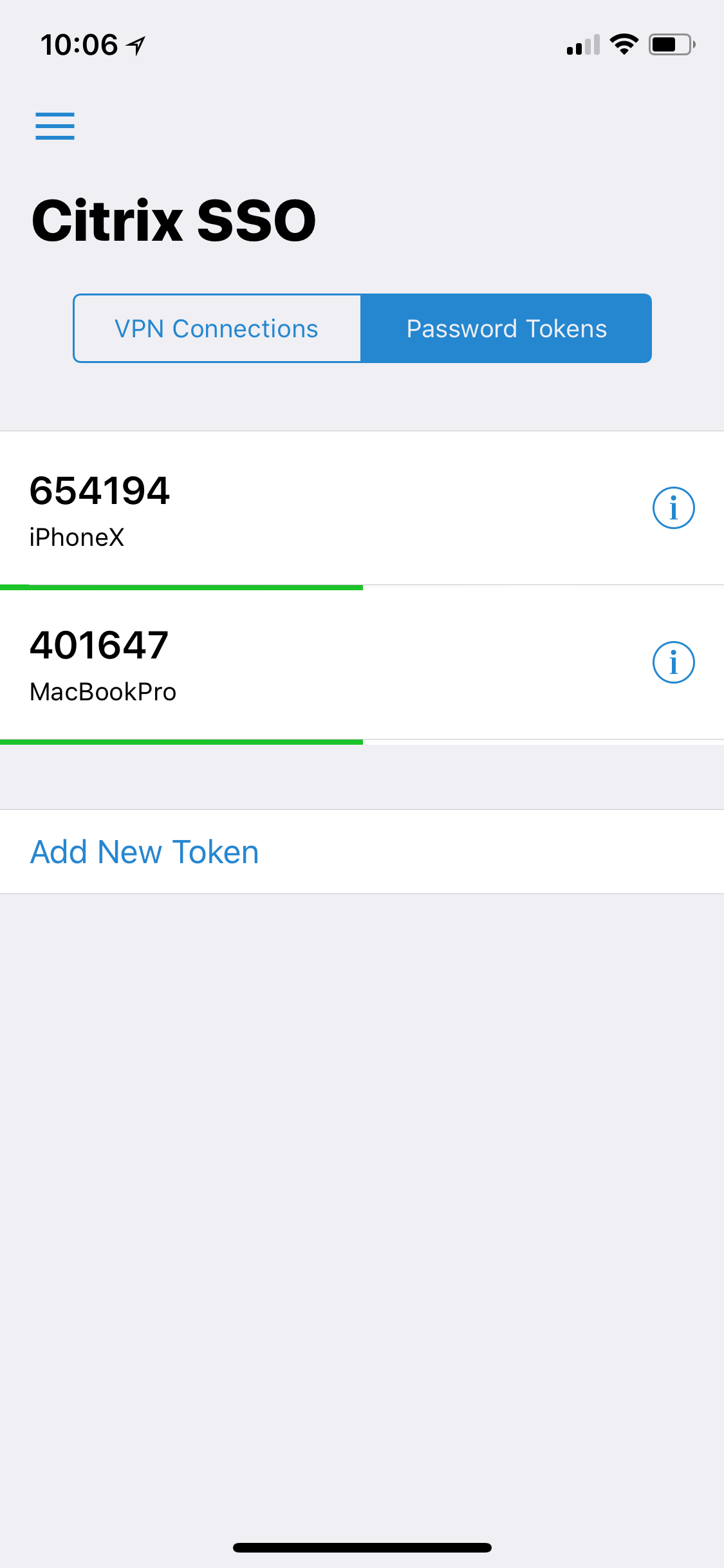Select the Wi-Fi status icon
Viewport: 724px width, 1568px height.
click(x=623, y=44)
